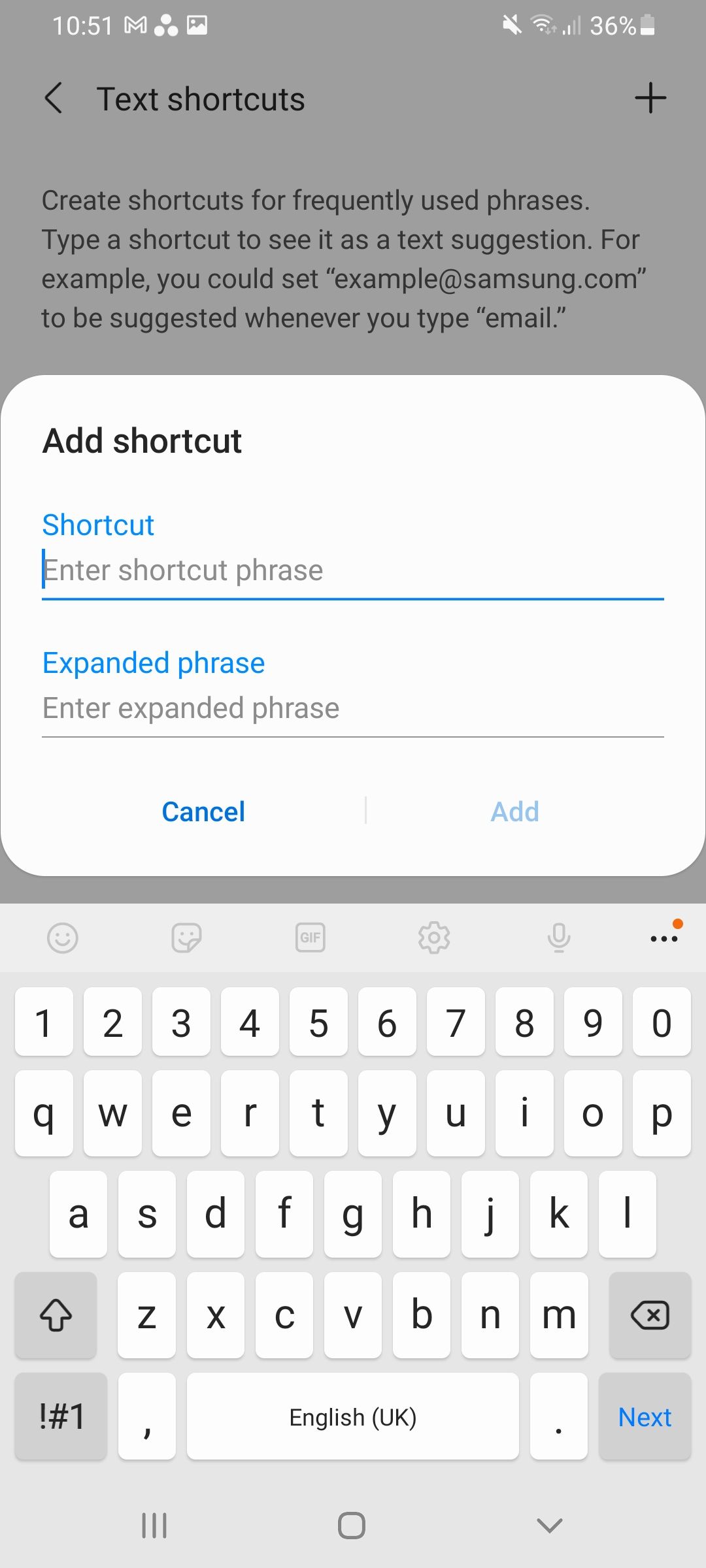This screenshot has height=1568, width=706.
Task: Navigate back from Text shortcuts
Action: tap(55, 99)
